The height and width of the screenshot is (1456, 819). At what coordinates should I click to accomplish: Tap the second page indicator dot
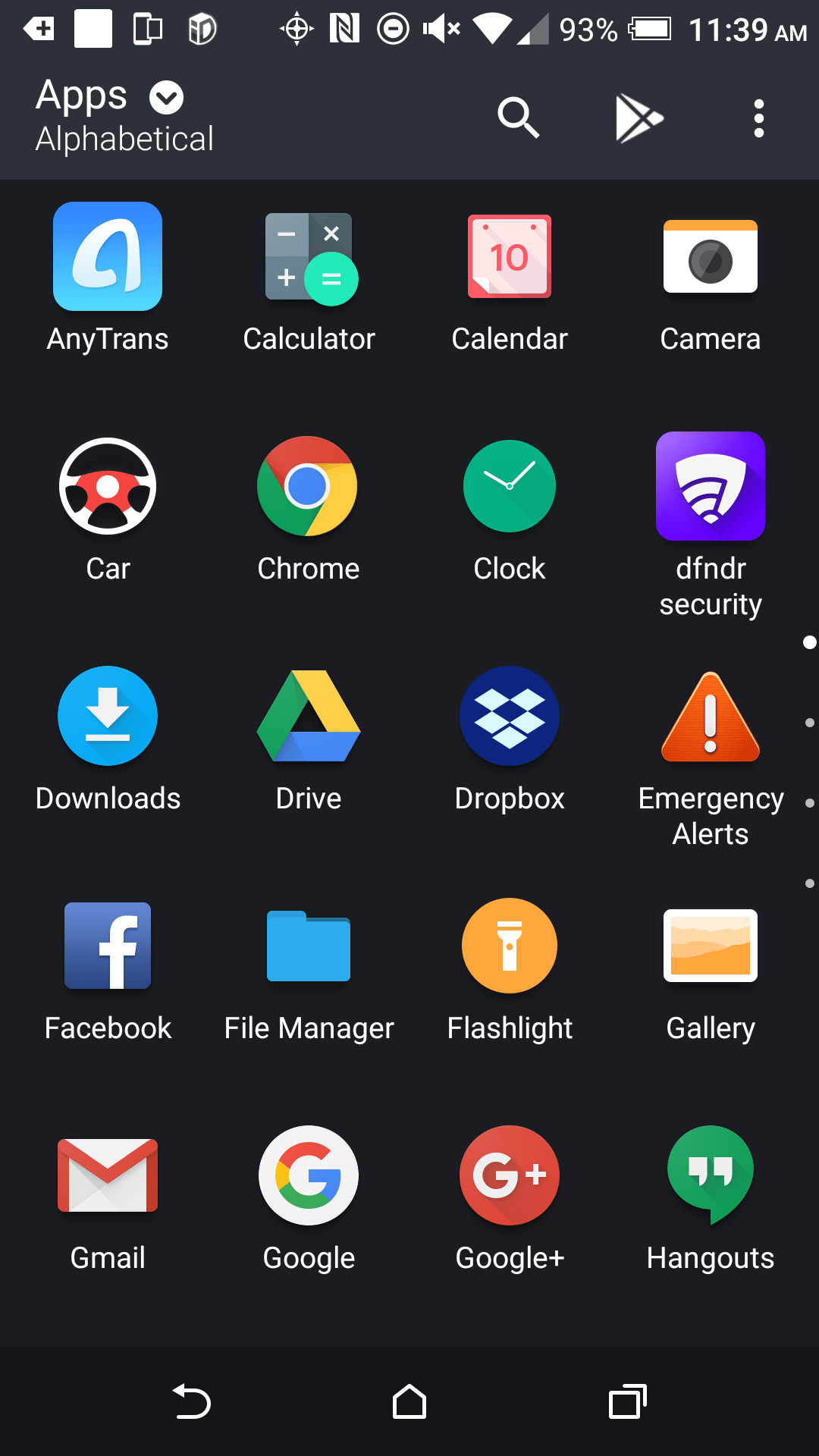[808, 722]
